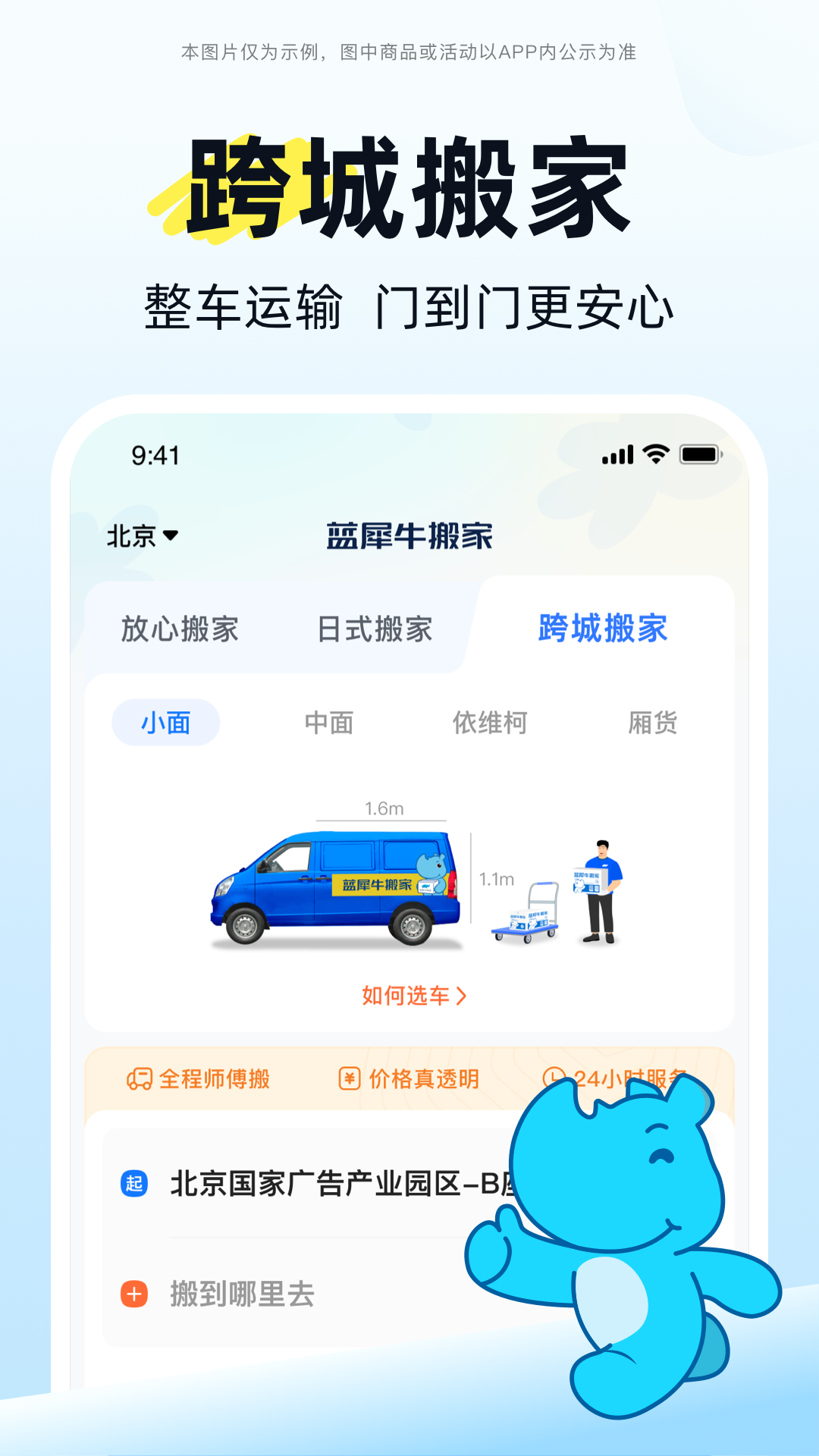Viewport: 819px width, 1456px height.
Task: Click the 跨城搬家 tab label
Action: [603, 628]
